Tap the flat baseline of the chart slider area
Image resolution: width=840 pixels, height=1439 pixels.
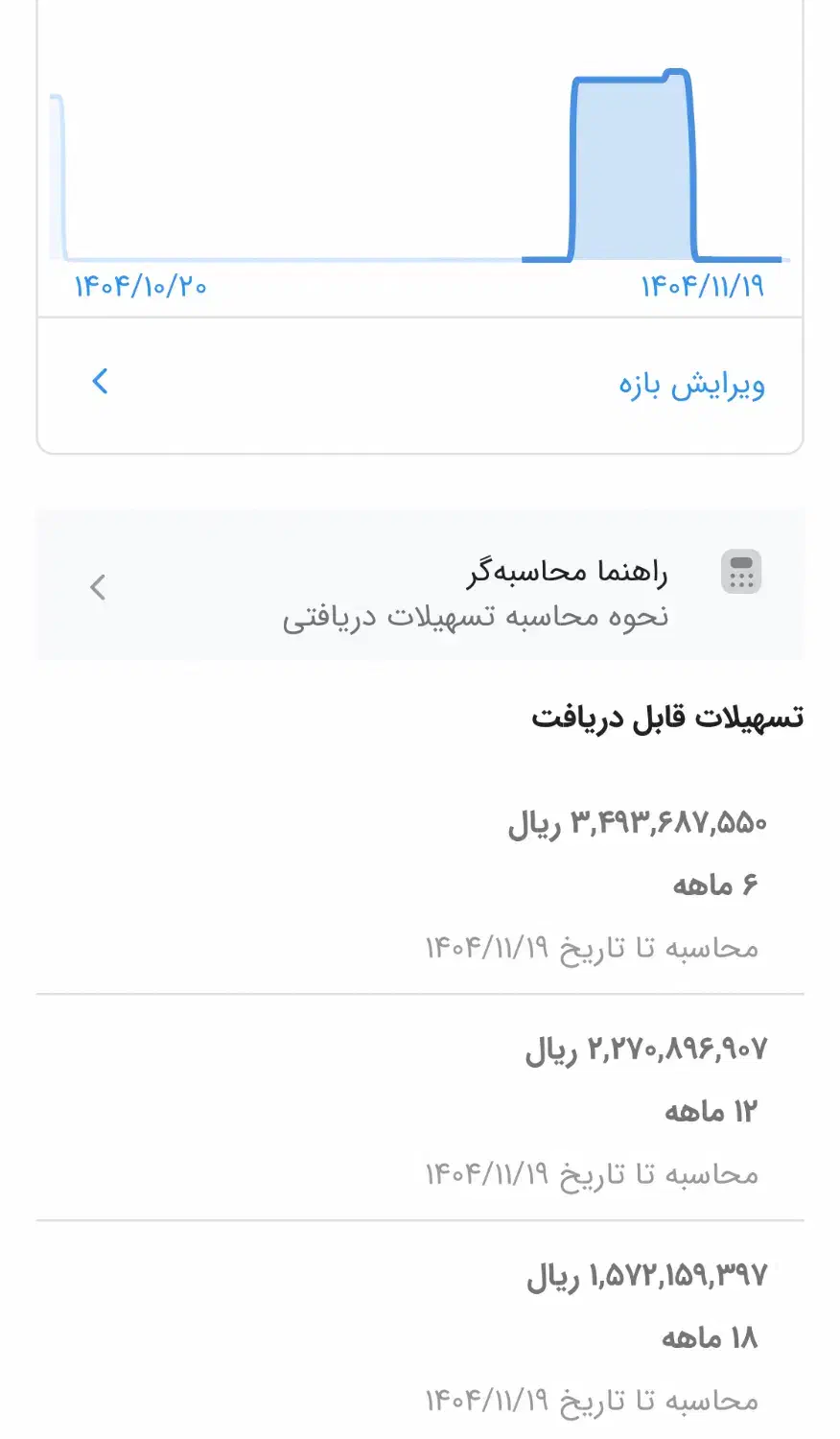tap(336, 259)
